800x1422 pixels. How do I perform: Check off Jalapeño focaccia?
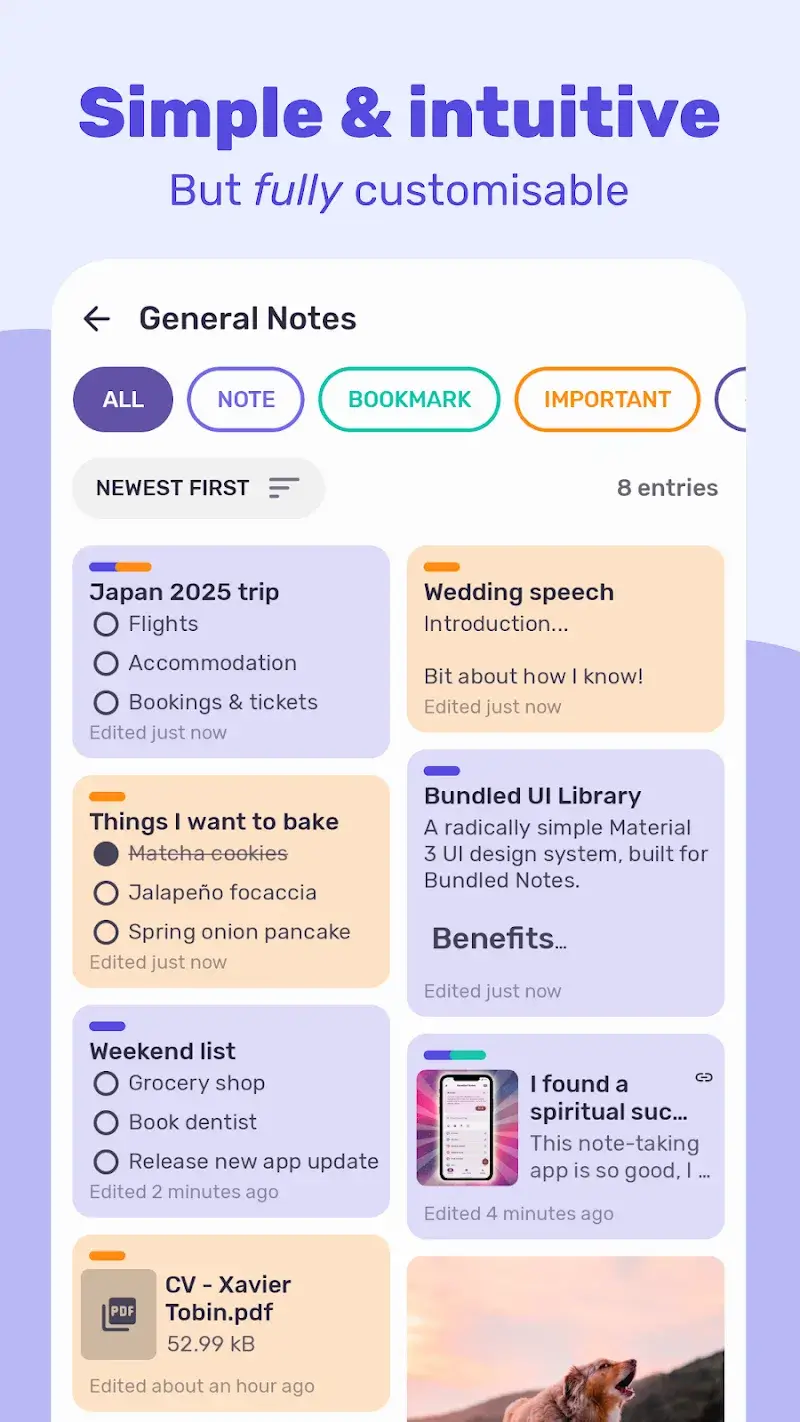pos(106,892)
